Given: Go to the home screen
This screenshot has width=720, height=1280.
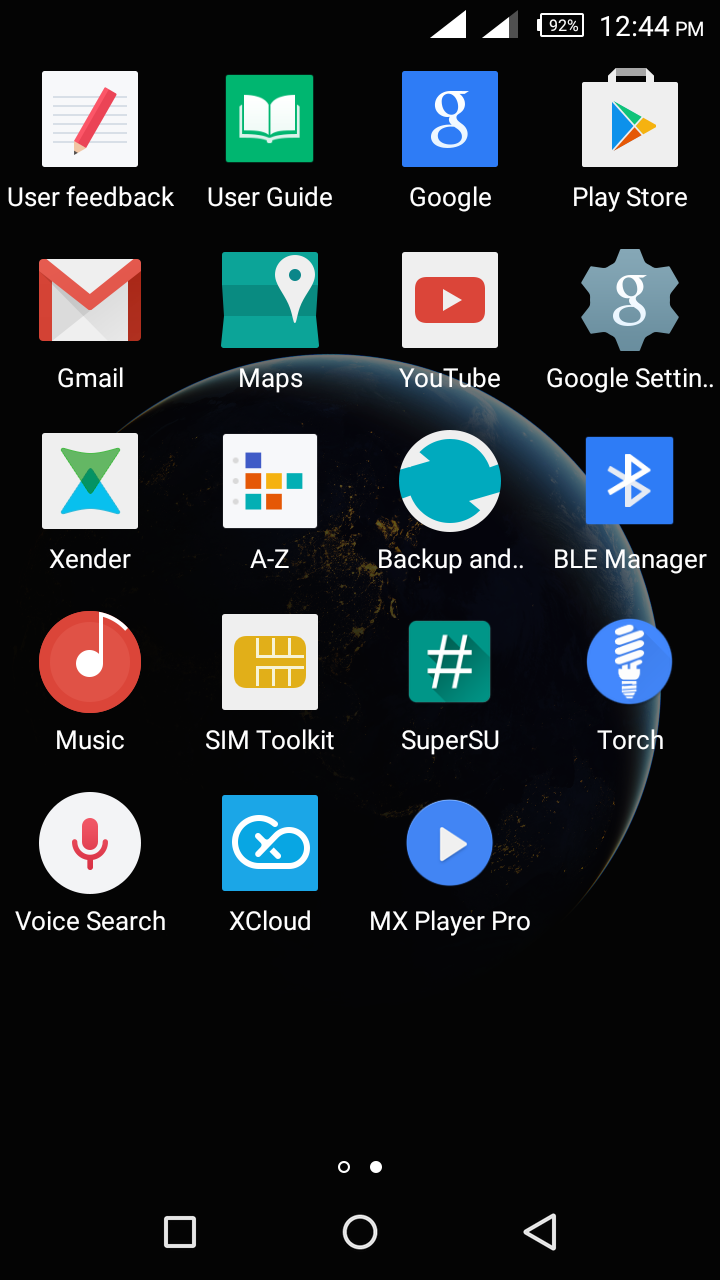Looking at the screenshot, I should (x=360, y=1232).
